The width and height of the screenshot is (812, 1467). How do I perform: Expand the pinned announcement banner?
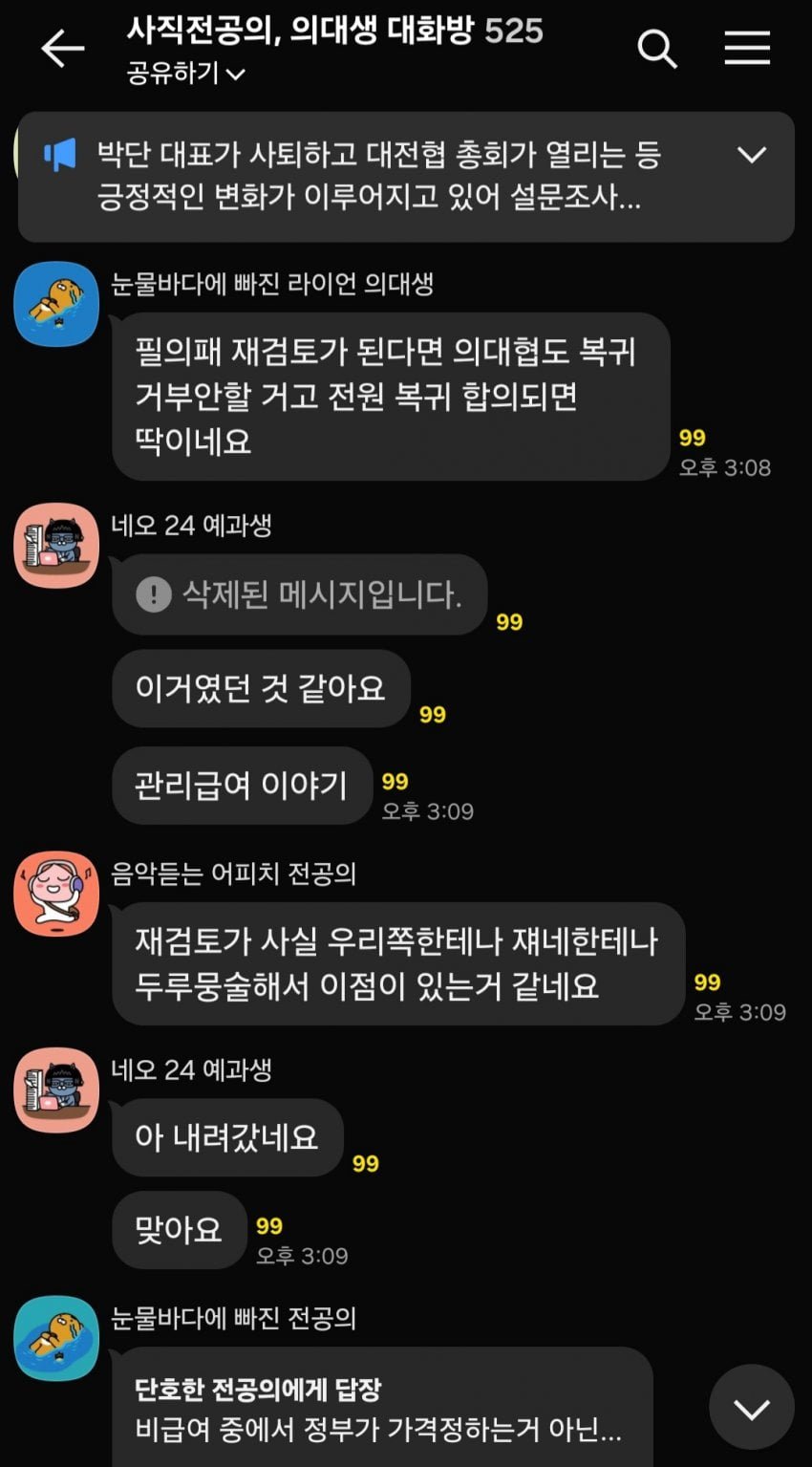tap(752, 155)
